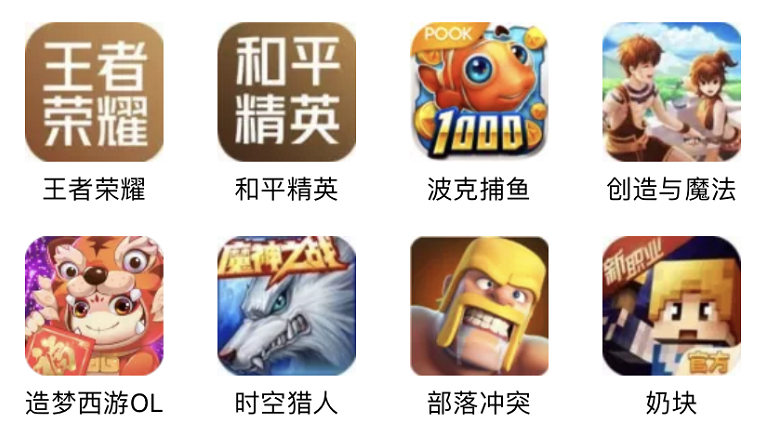
Task: Select the 奶块 game icon
Action: click(671, 305)
